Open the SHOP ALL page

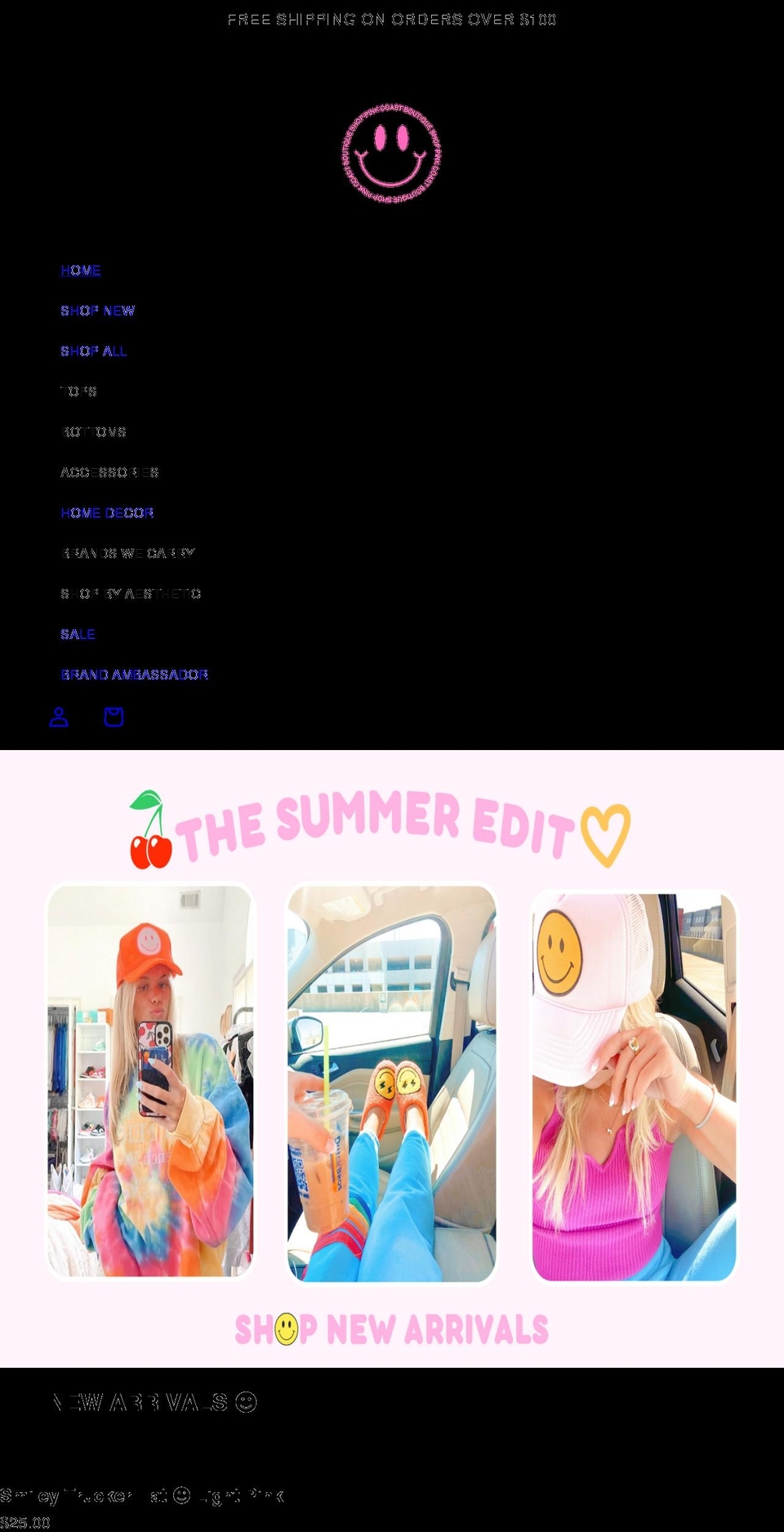[x=93, y=351]
